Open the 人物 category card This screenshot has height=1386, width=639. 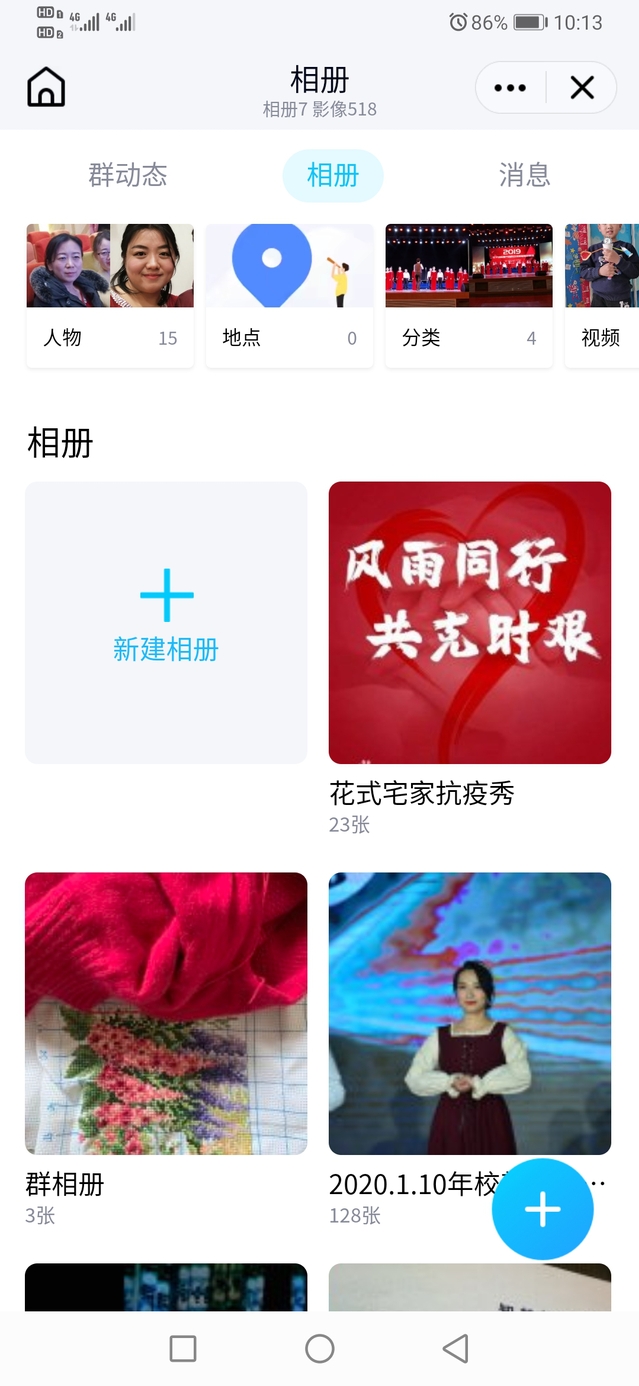[x=110, y=295]
